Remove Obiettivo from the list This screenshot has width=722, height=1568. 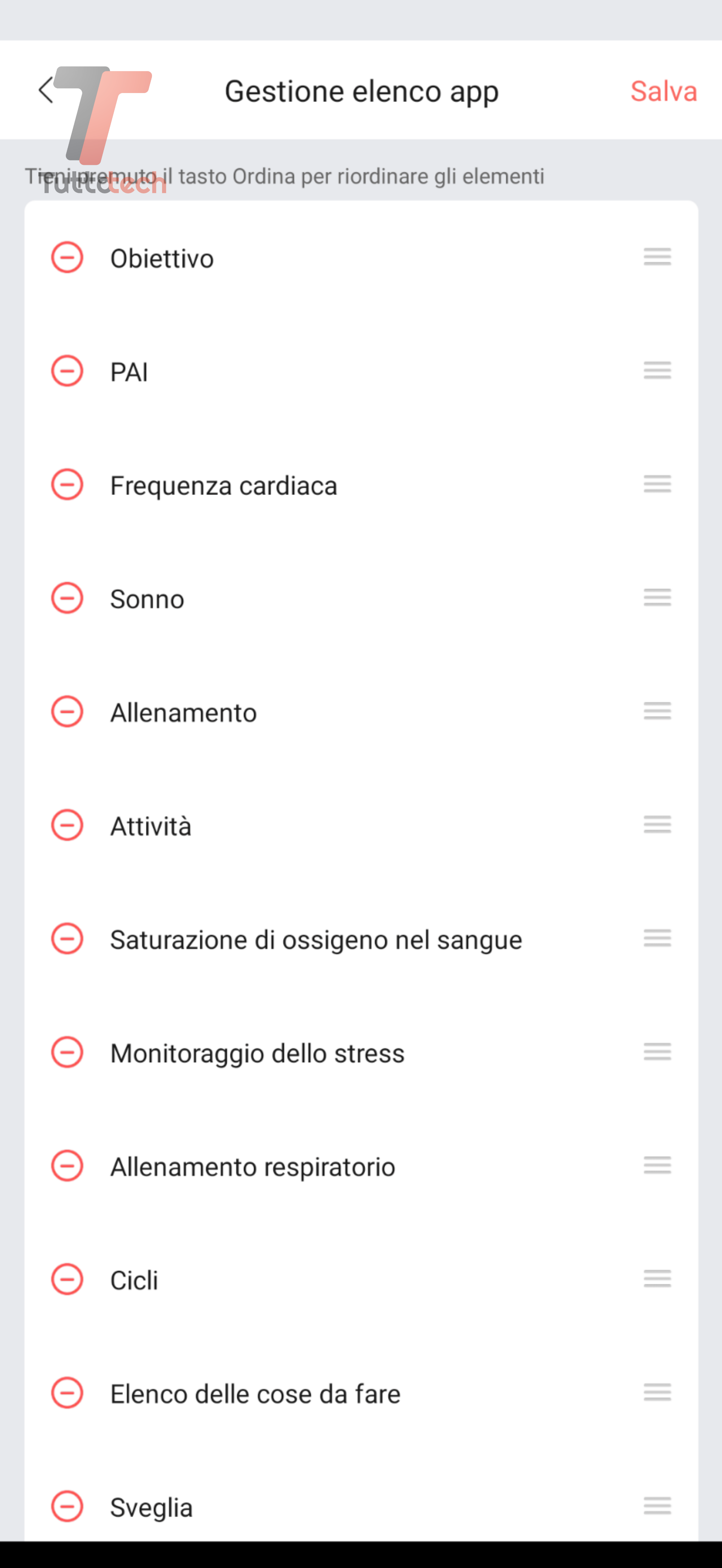click(x=67, y=258)
